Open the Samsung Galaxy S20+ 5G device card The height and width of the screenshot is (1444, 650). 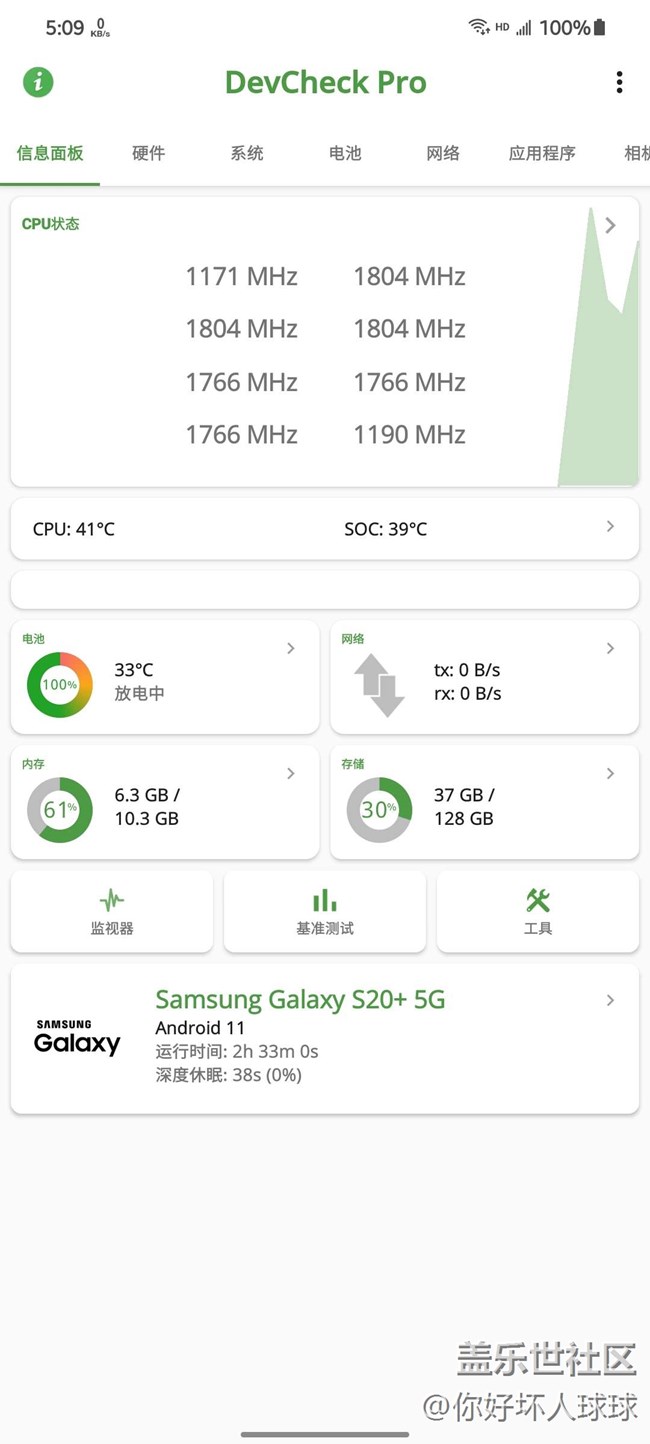(325, 1038)
